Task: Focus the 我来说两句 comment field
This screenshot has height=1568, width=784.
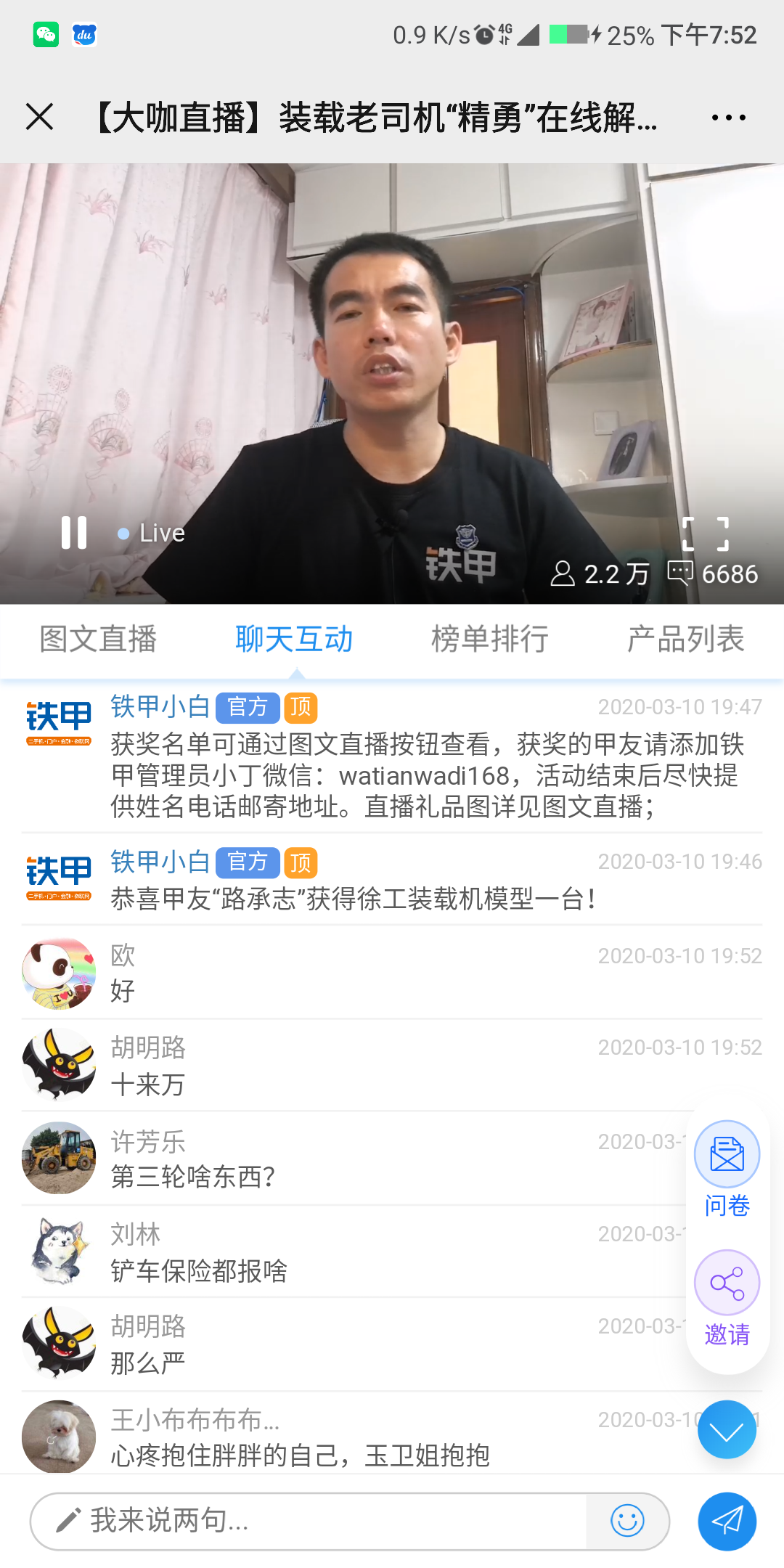Action: [309, 1521]
